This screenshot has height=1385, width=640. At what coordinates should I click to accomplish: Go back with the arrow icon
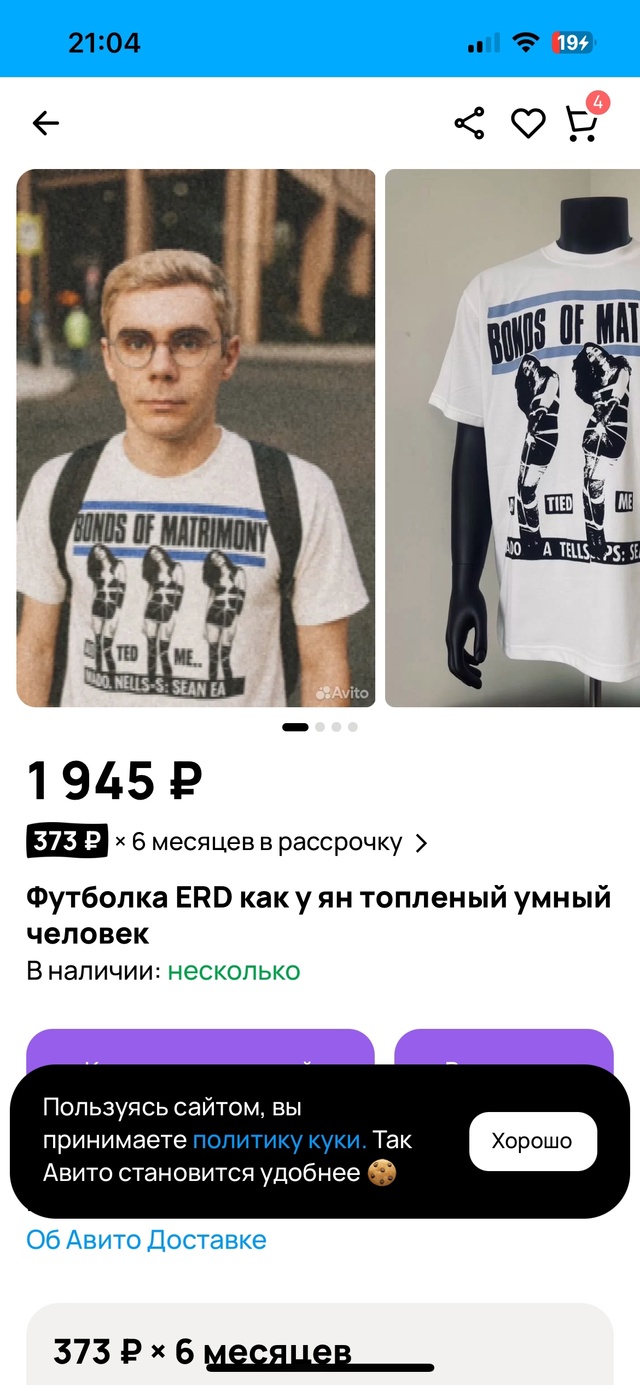point(46,123)
